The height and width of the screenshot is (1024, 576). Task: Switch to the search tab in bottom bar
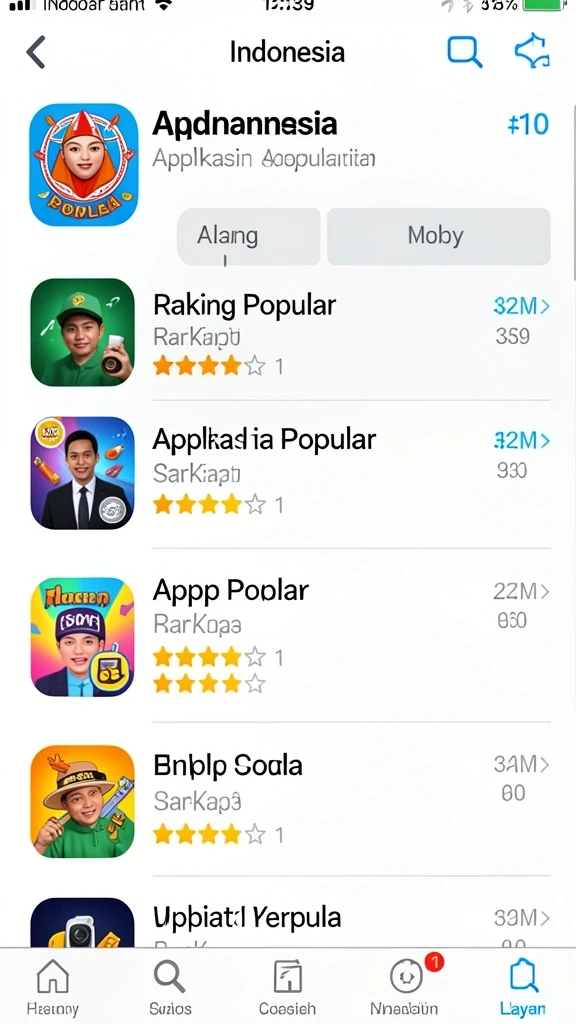[x=170, y=987]
